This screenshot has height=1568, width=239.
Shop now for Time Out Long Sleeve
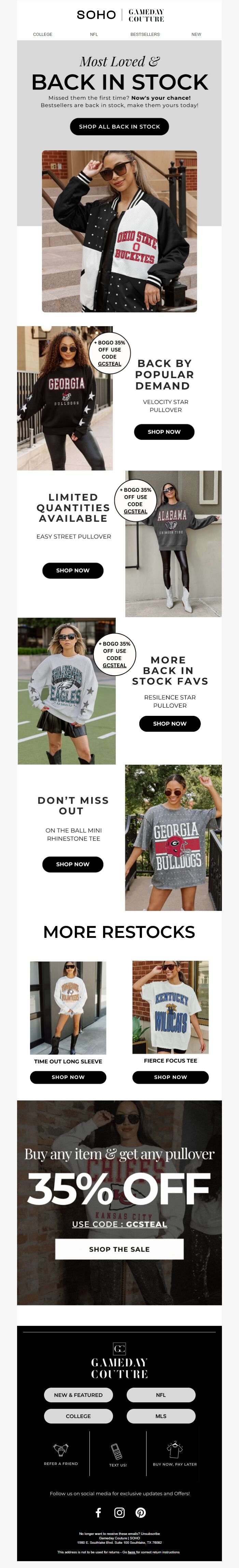(x=68, y=1077)
